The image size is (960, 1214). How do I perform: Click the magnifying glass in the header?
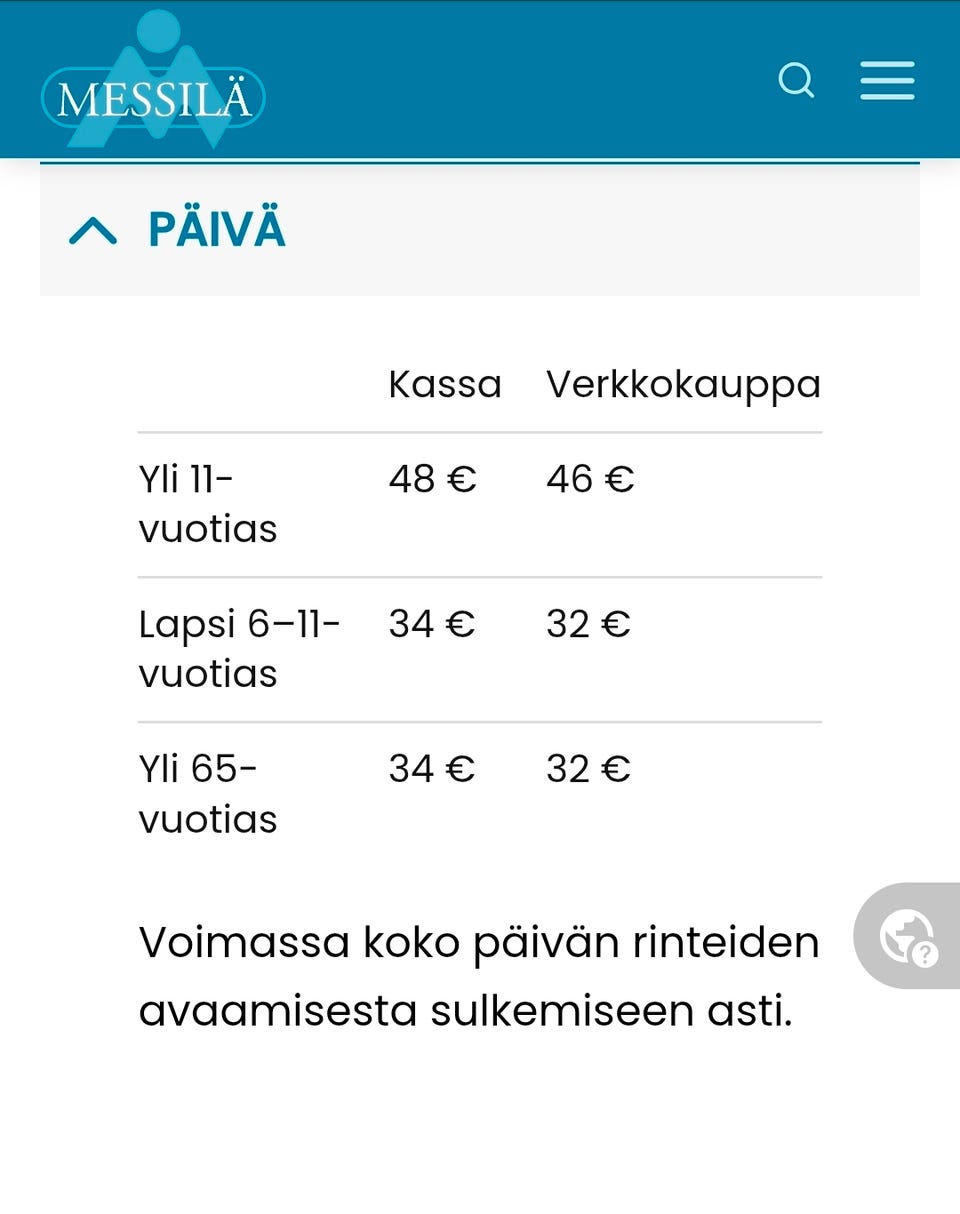coord(797,81)
